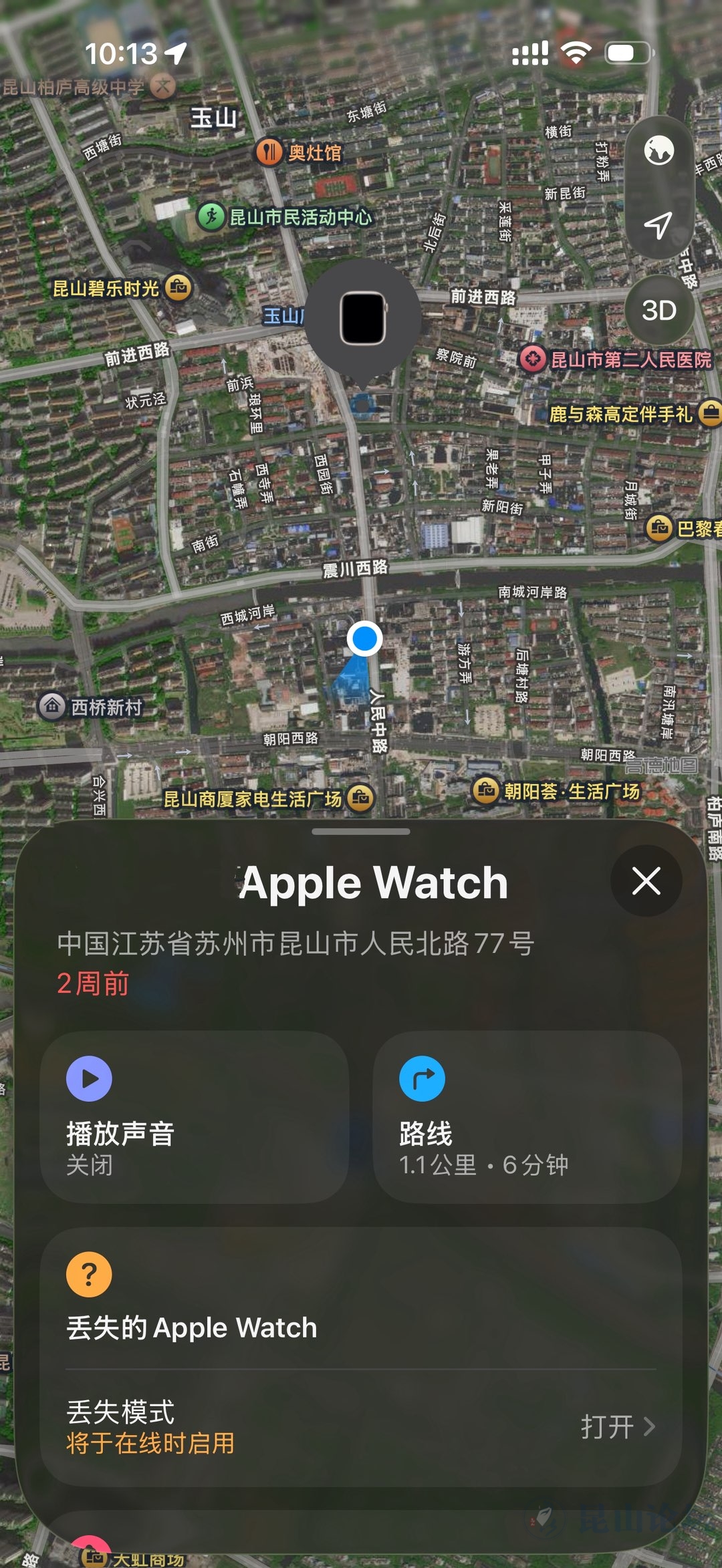
Task: Recenter map with the location arrow
Action: (x=658, y=226)
